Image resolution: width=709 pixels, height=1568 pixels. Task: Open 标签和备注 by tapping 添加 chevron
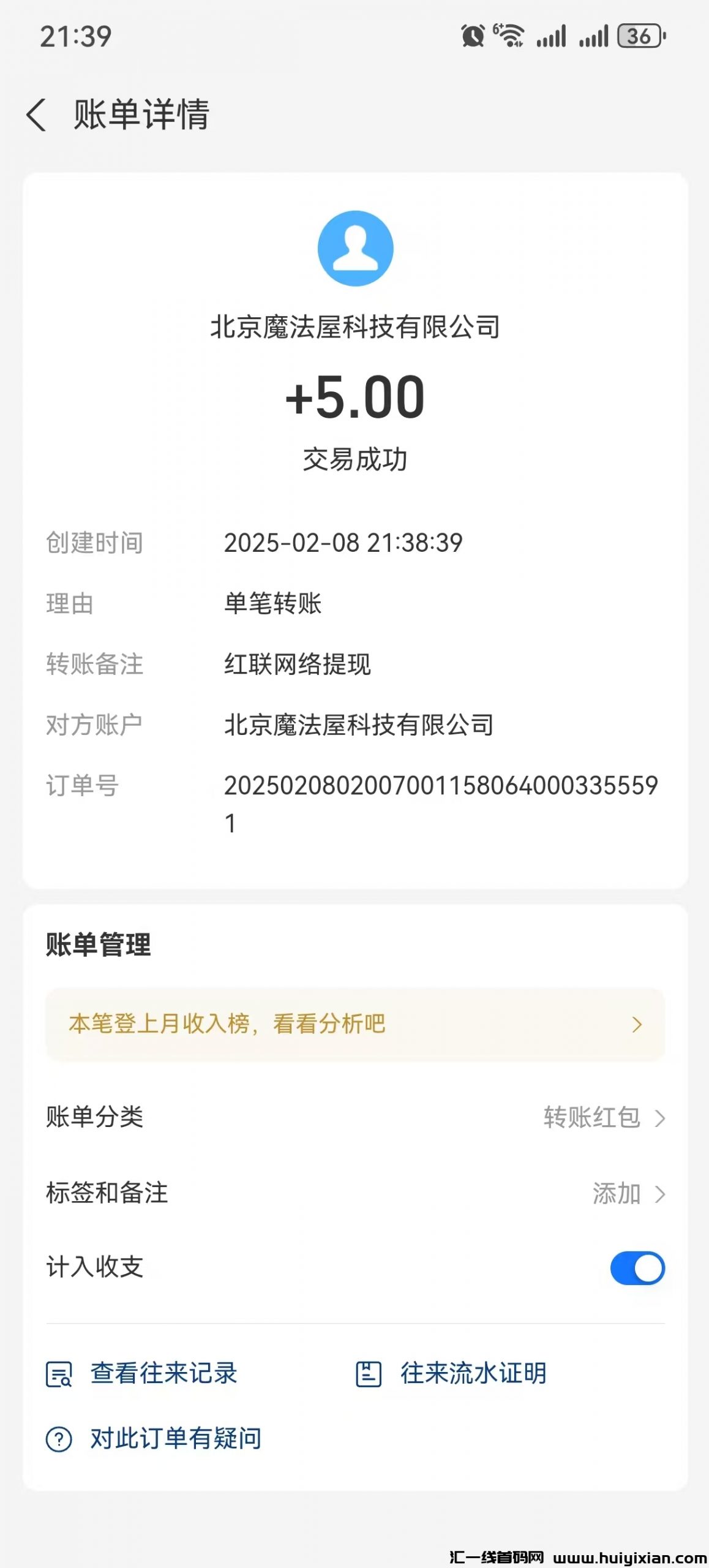660,1194
